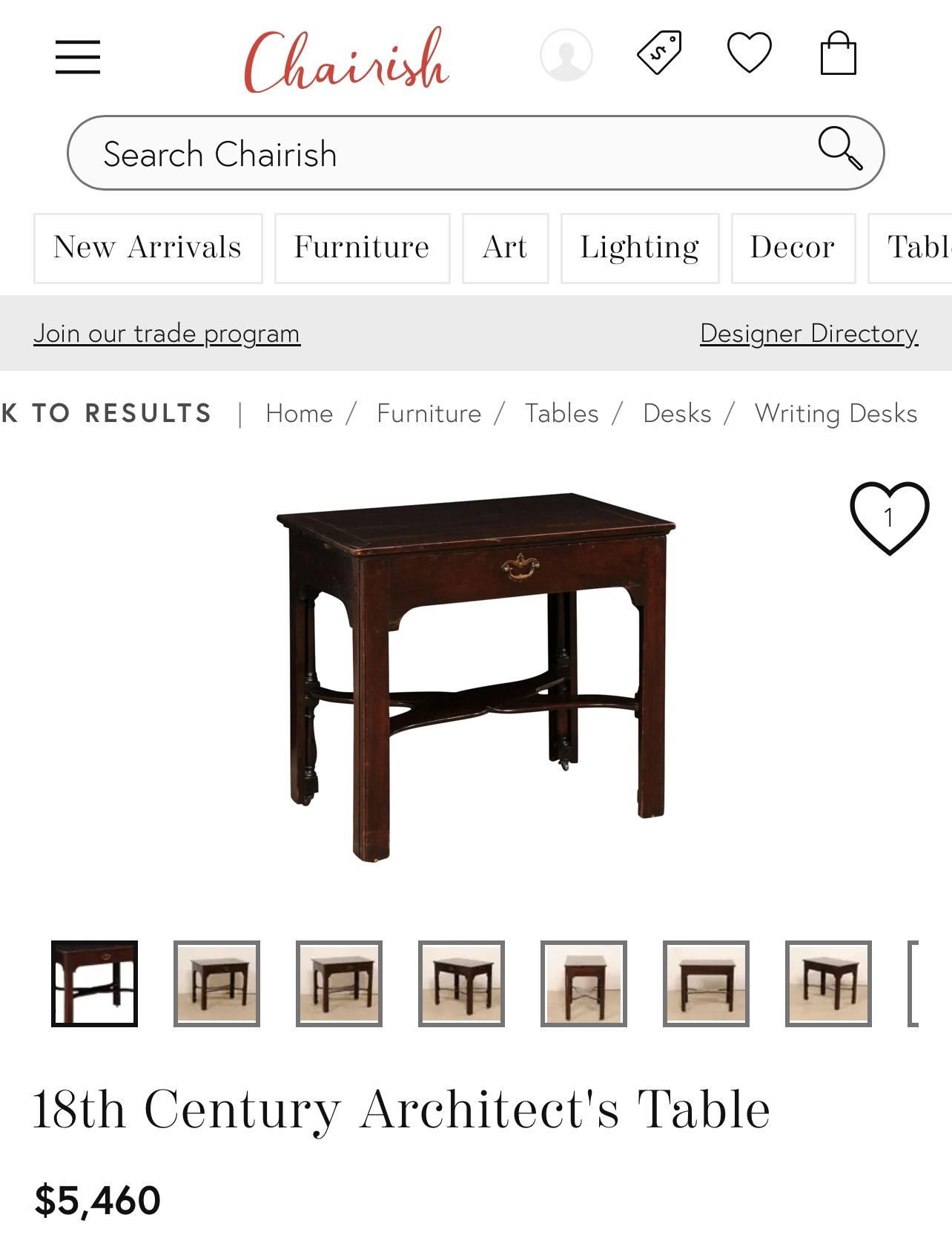Go back to results
Screen dimensions: 952x1249
pos(106,413)
